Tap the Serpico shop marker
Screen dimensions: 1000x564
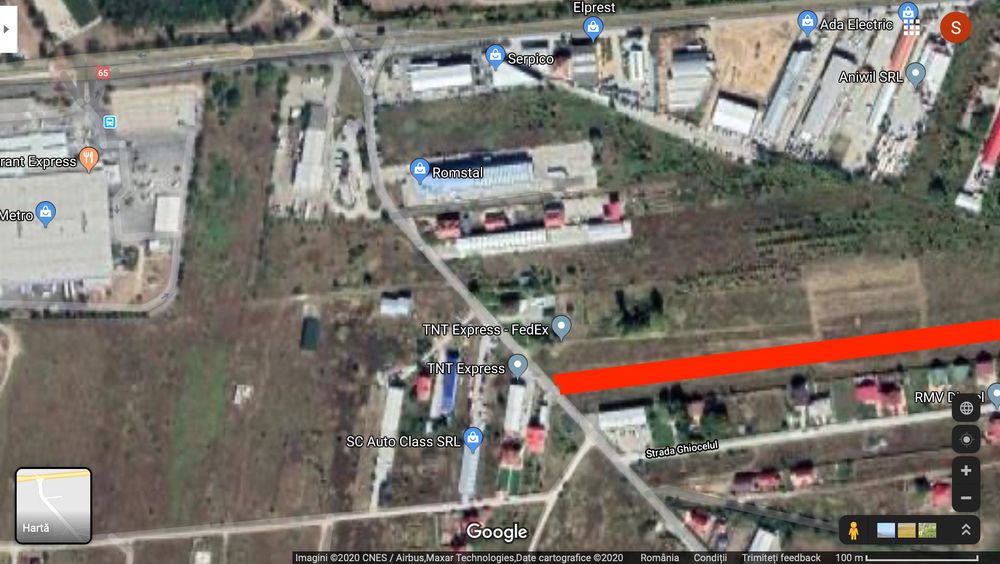point(494,56)
